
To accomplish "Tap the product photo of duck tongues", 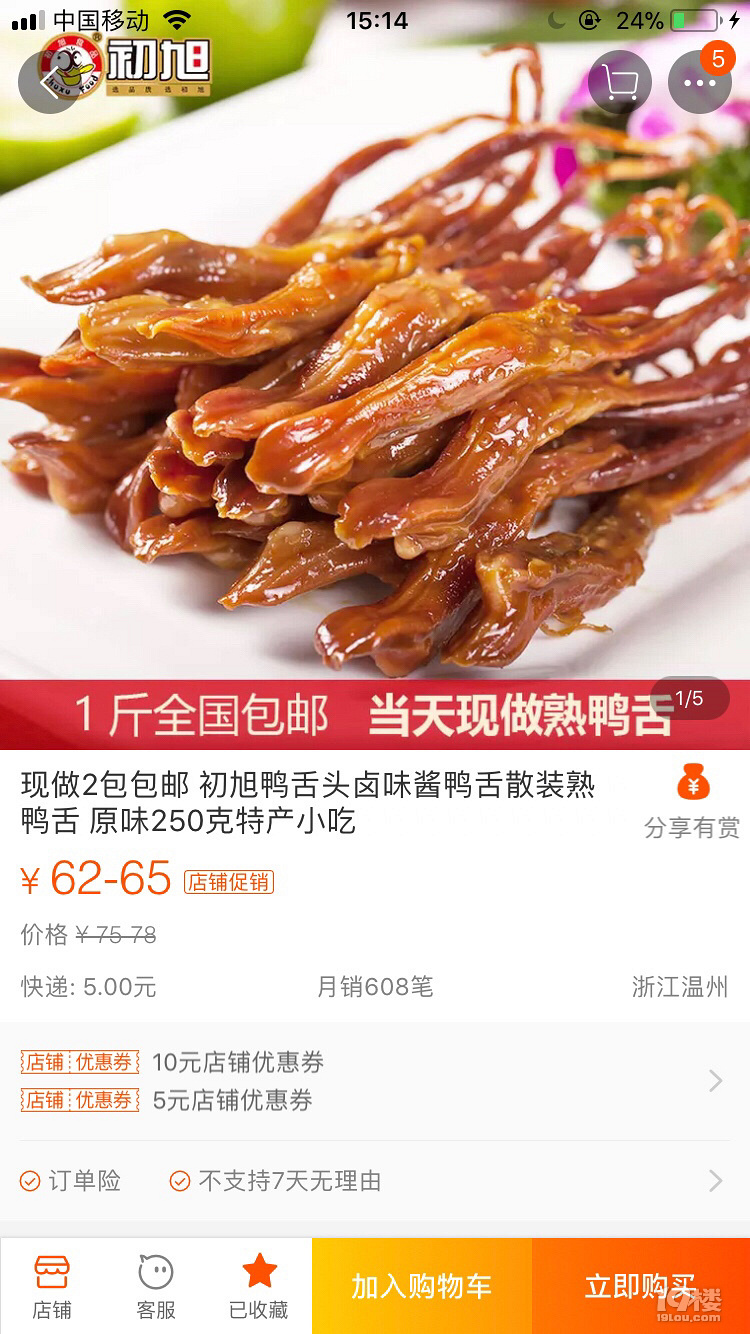I will (x=375, y=400).
